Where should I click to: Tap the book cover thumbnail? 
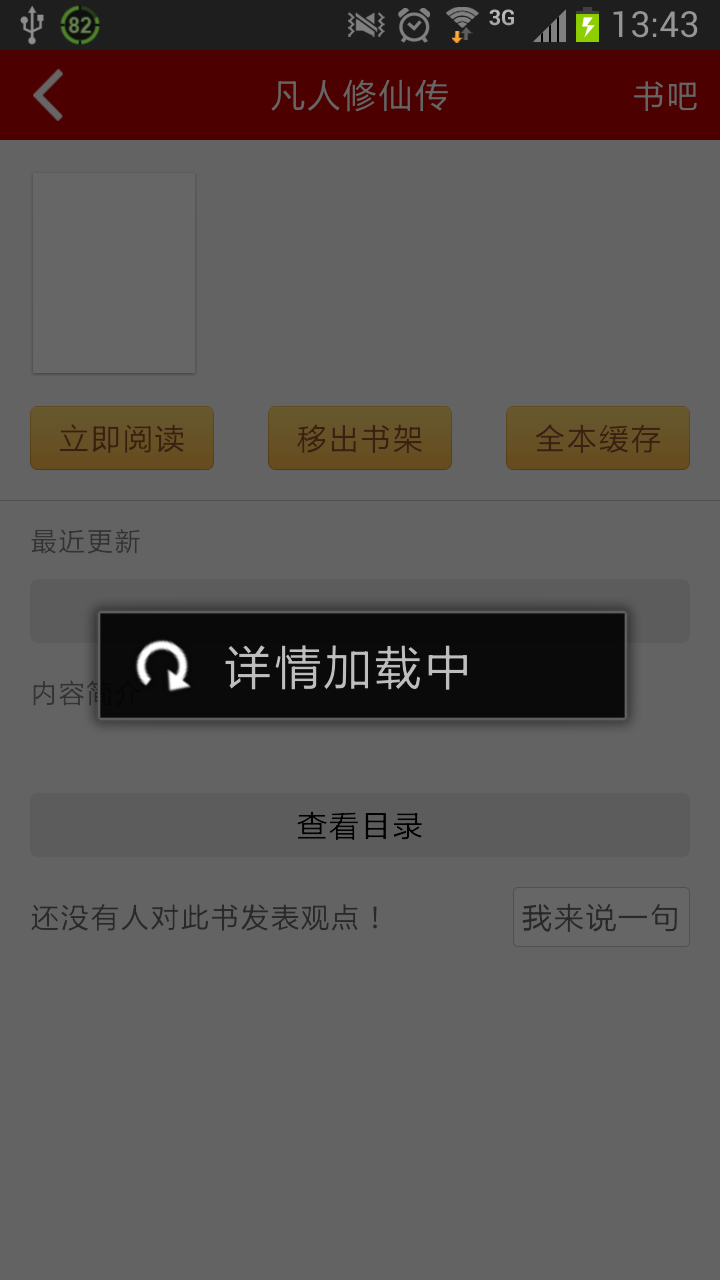click(114, 273)
